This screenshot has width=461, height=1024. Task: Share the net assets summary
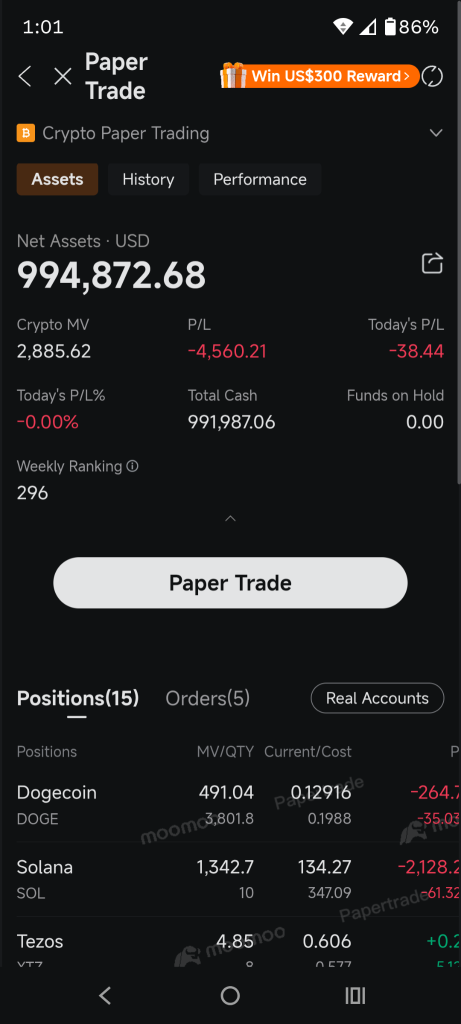(x=432, y=263)
